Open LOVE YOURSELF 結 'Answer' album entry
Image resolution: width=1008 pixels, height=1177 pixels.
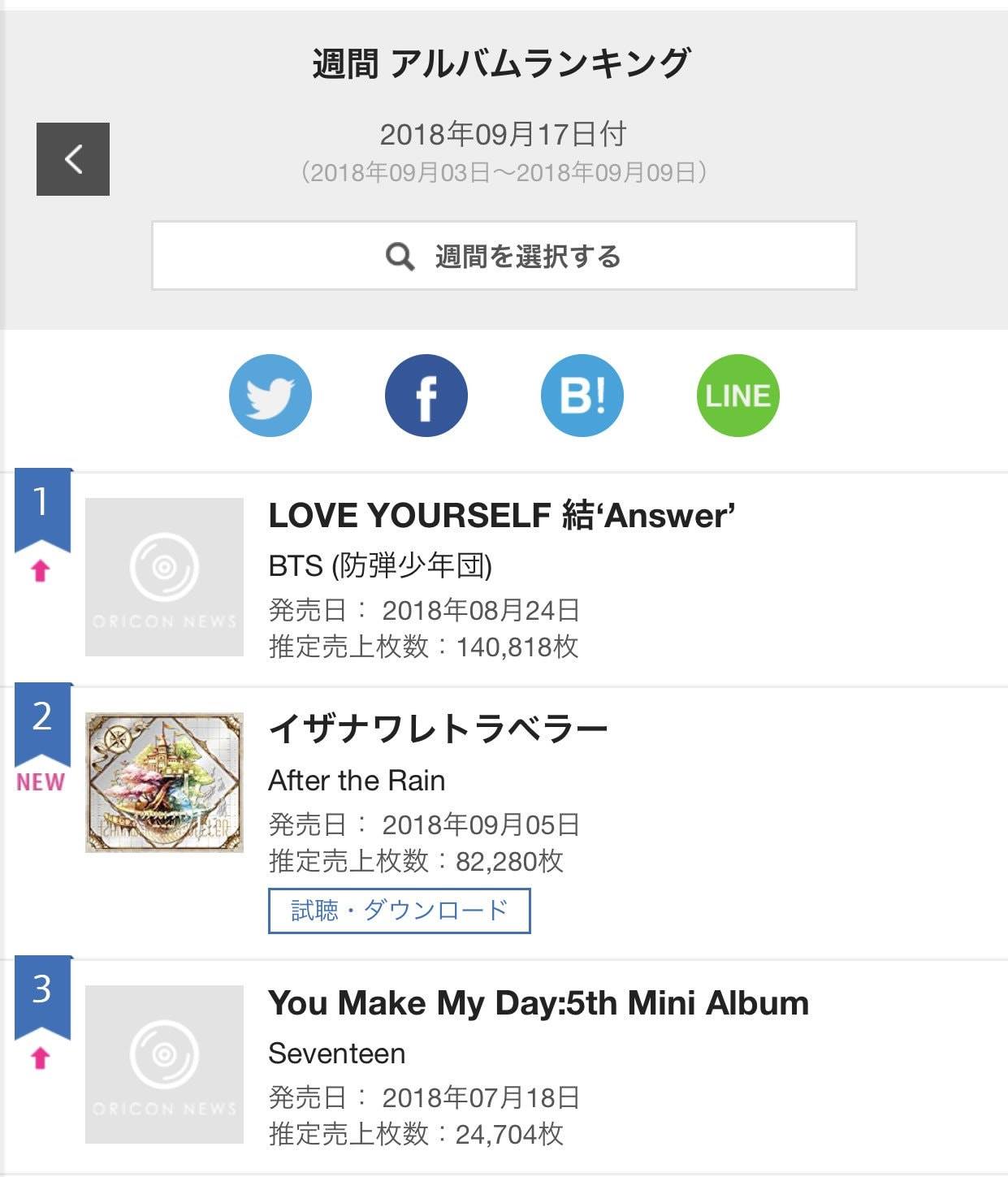coord(501,515)
